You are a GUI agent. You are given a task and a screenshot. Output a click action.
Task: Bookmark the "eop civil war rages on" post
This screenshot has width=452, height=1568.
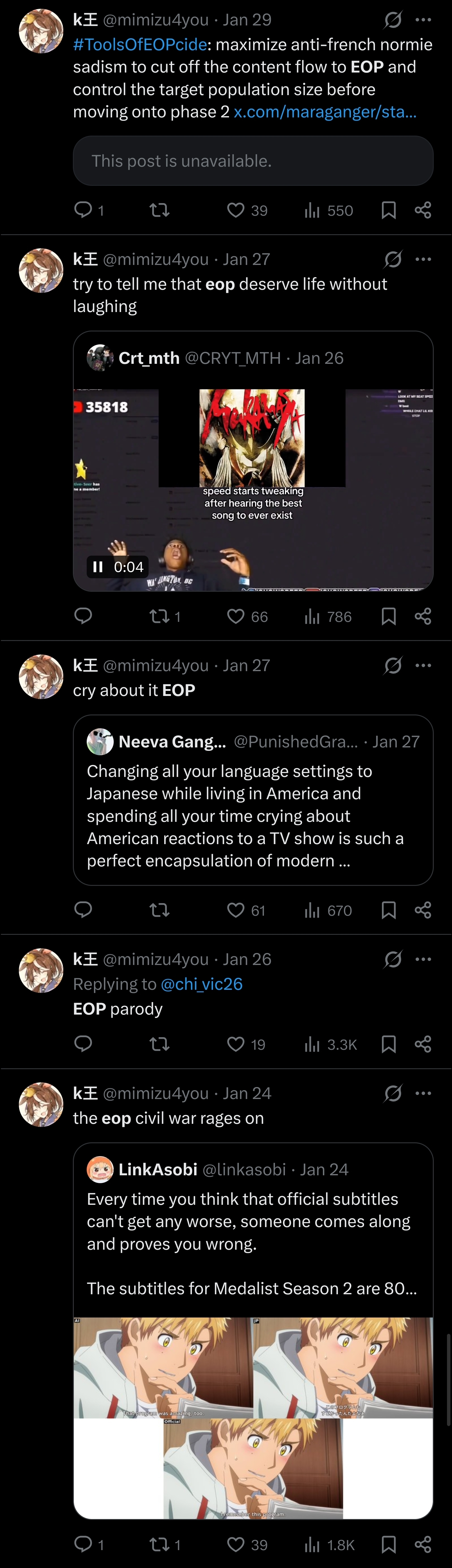pos(389,1544)
